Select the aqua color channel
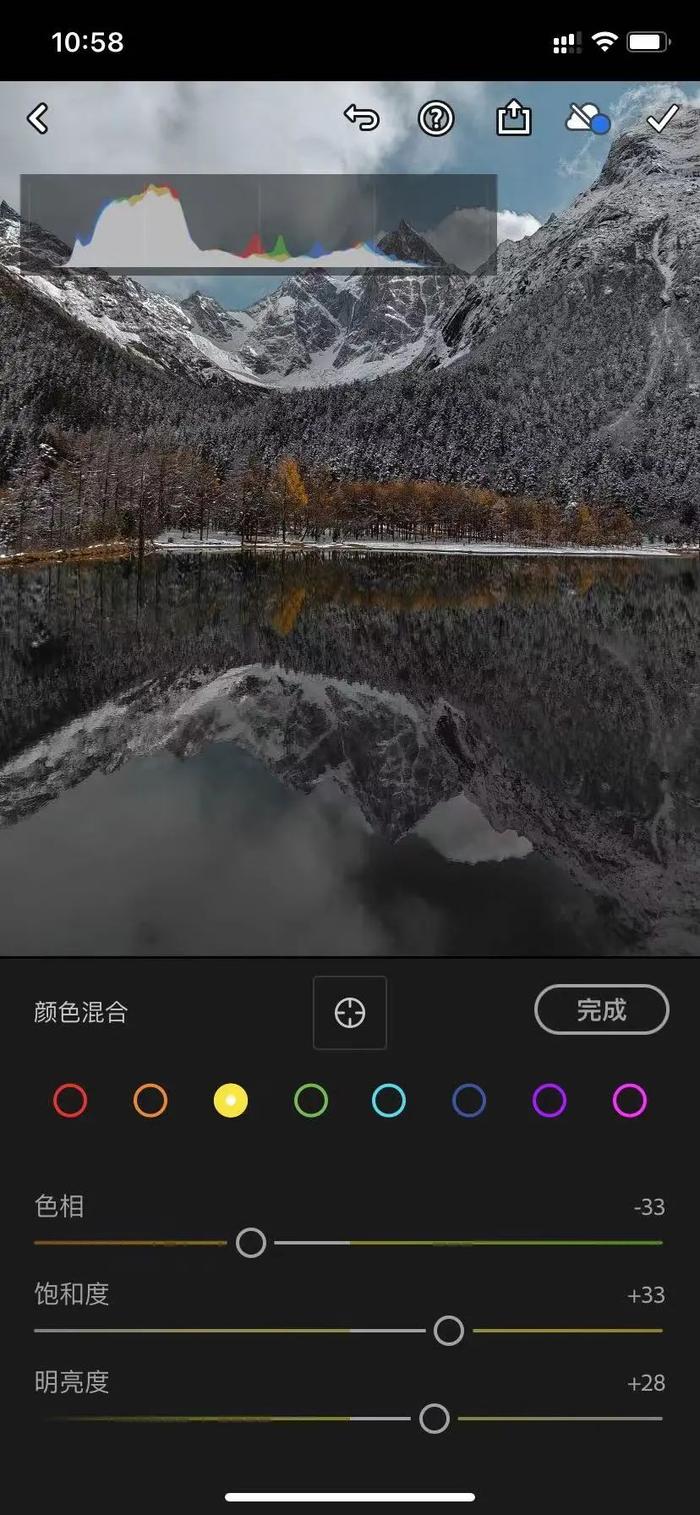 pos(389,1101)
